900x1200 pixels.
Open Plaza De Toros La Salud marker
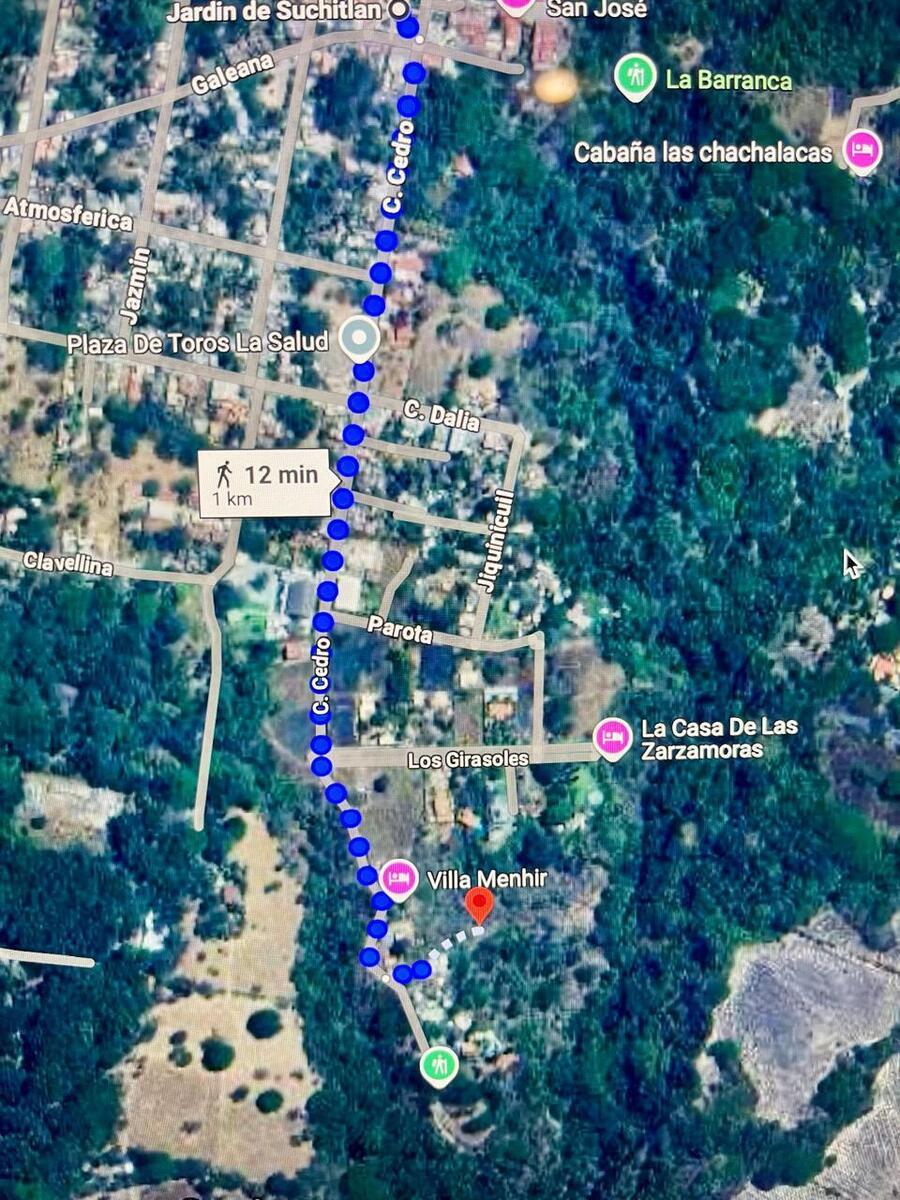(358, 339)
